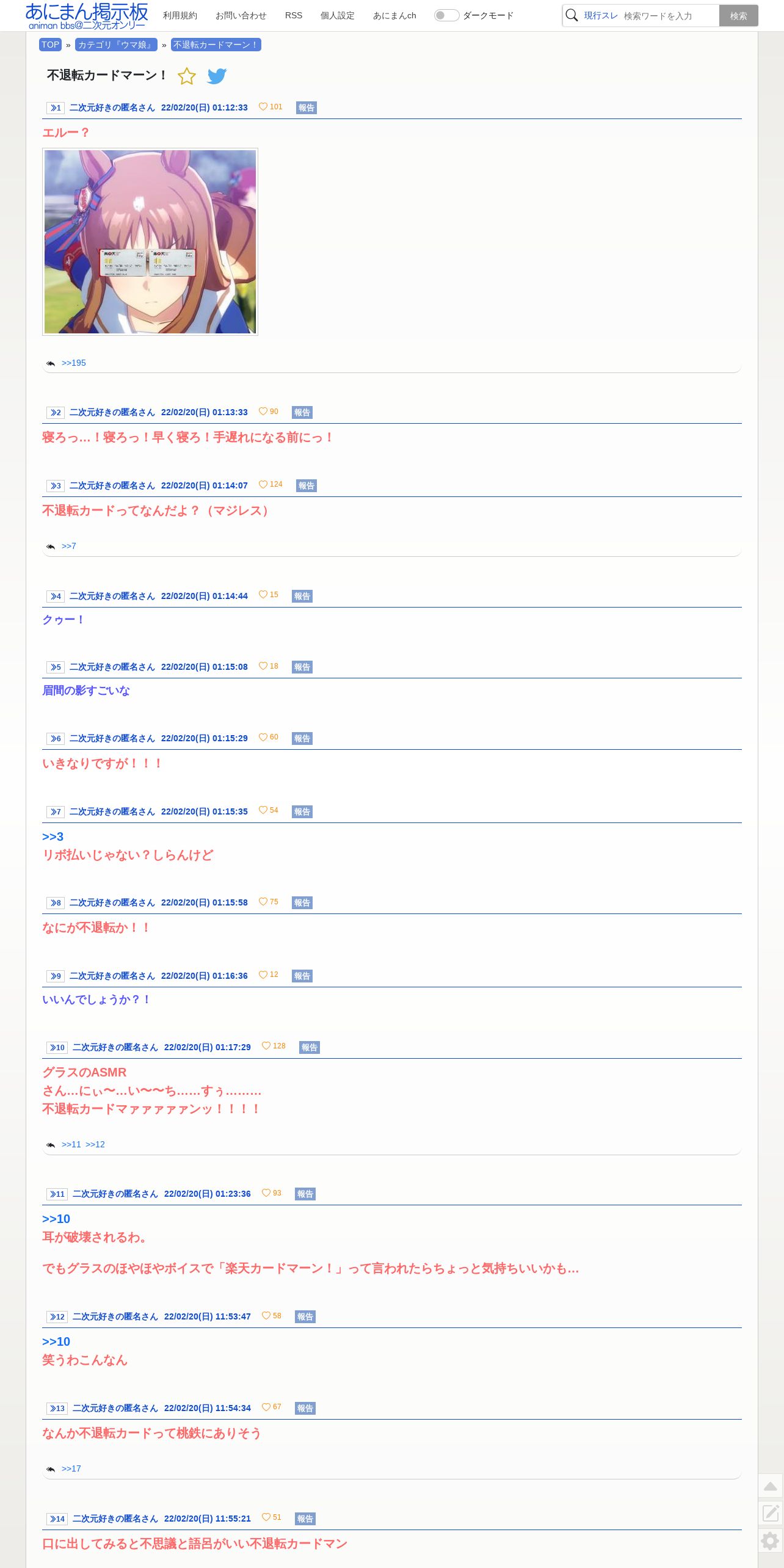Screen dimensions: 784x1568
Task: Like post 3 with its heart icon
Action: [263, 484]
